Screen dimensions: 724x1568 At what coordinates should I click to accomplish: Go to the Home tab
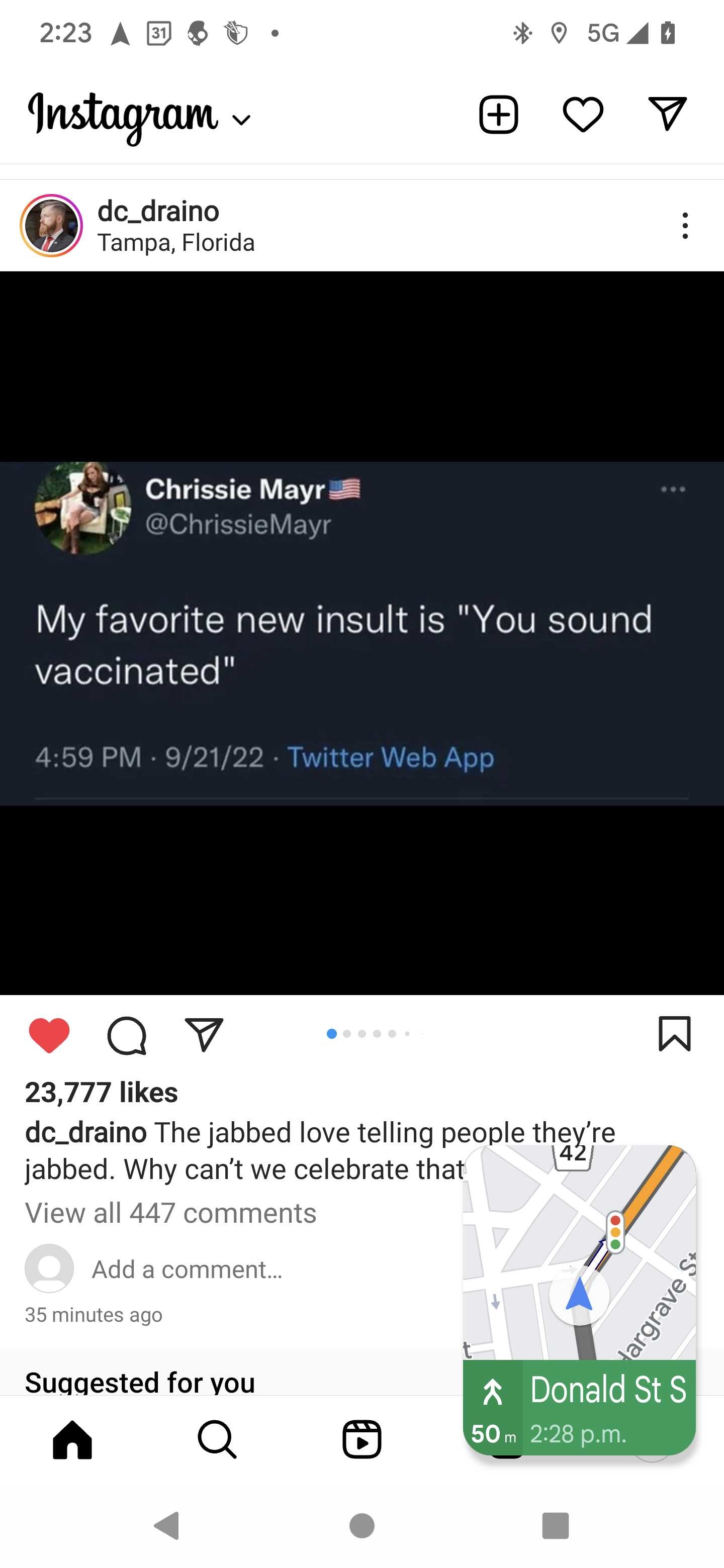(x=72, y=1439)
